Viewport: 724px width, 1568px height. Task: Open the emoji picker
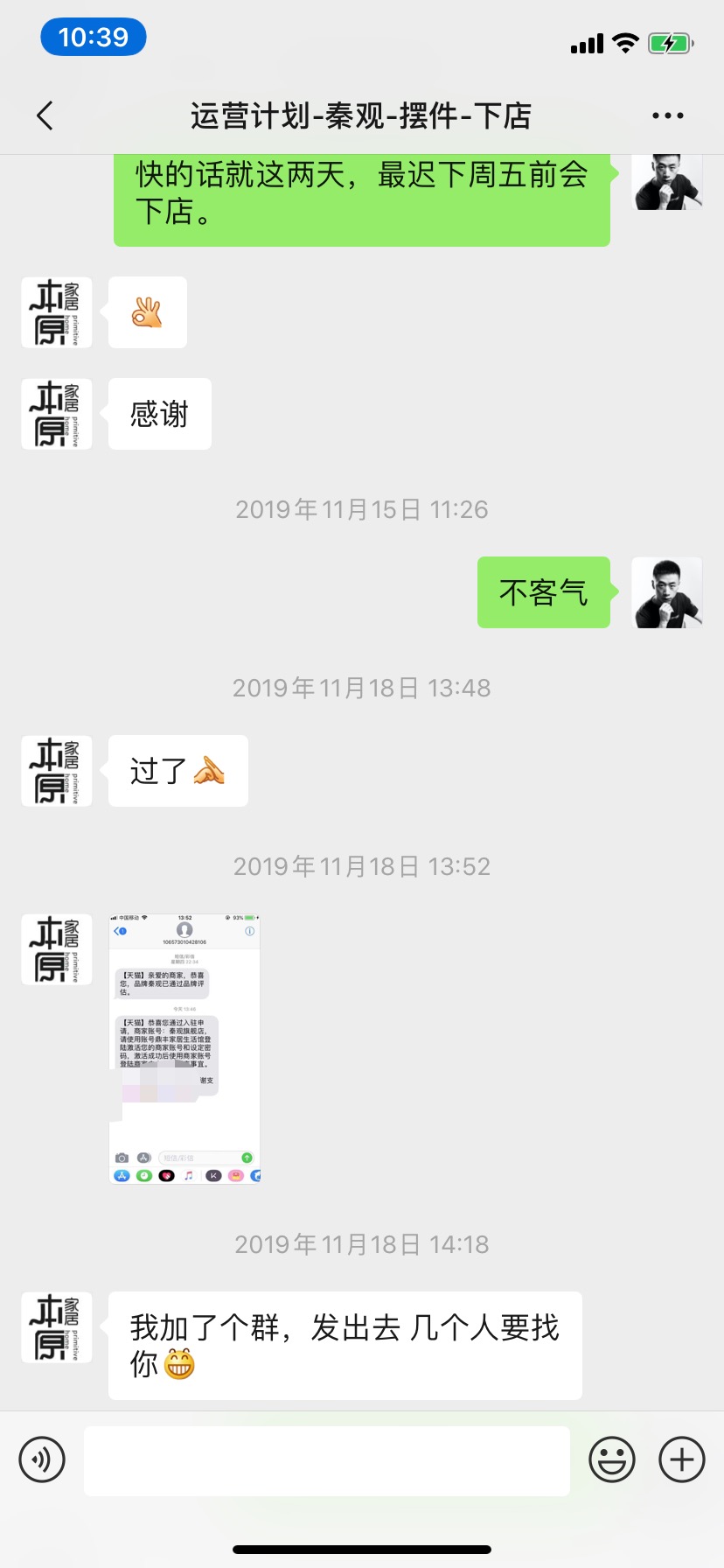(x=612, y=1459)
